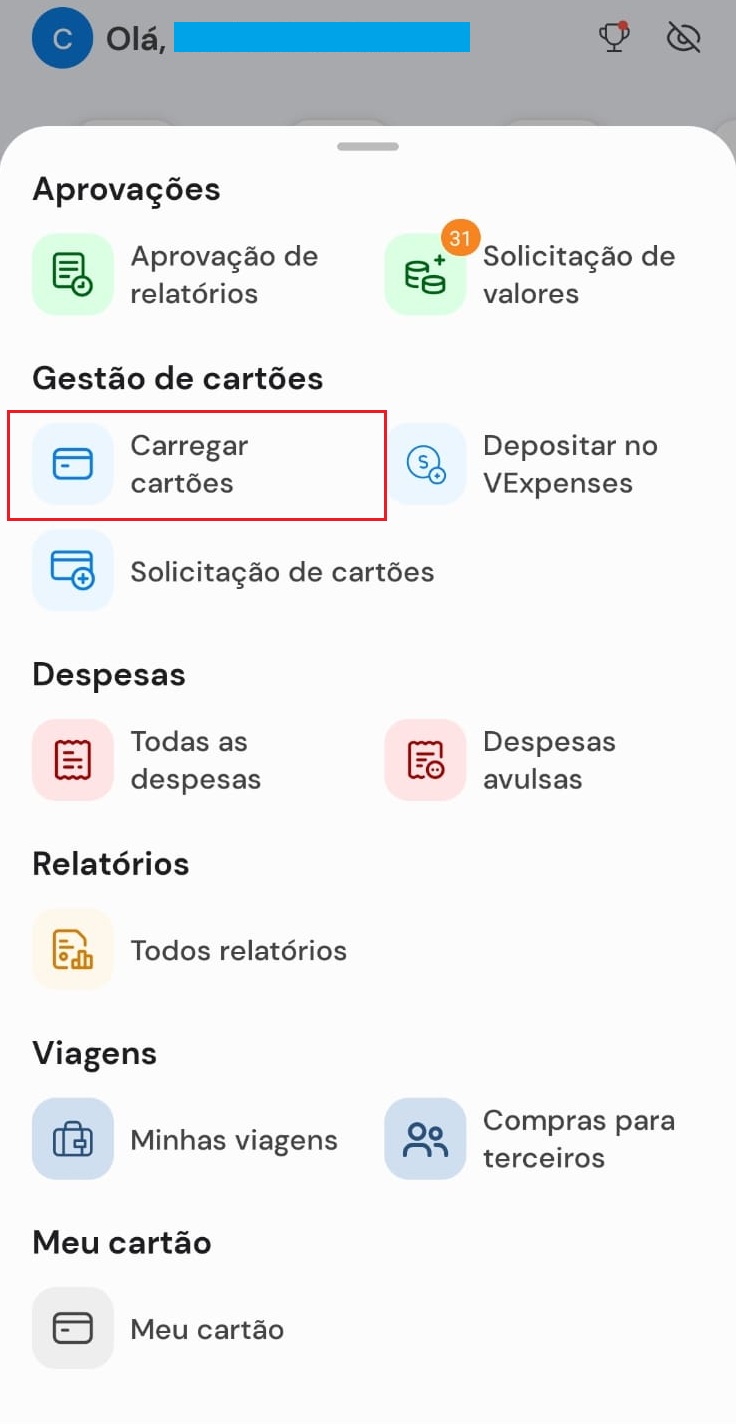736x1424 pixels.
Task: Open Todos relatórios
Action: tap(190, 950)
